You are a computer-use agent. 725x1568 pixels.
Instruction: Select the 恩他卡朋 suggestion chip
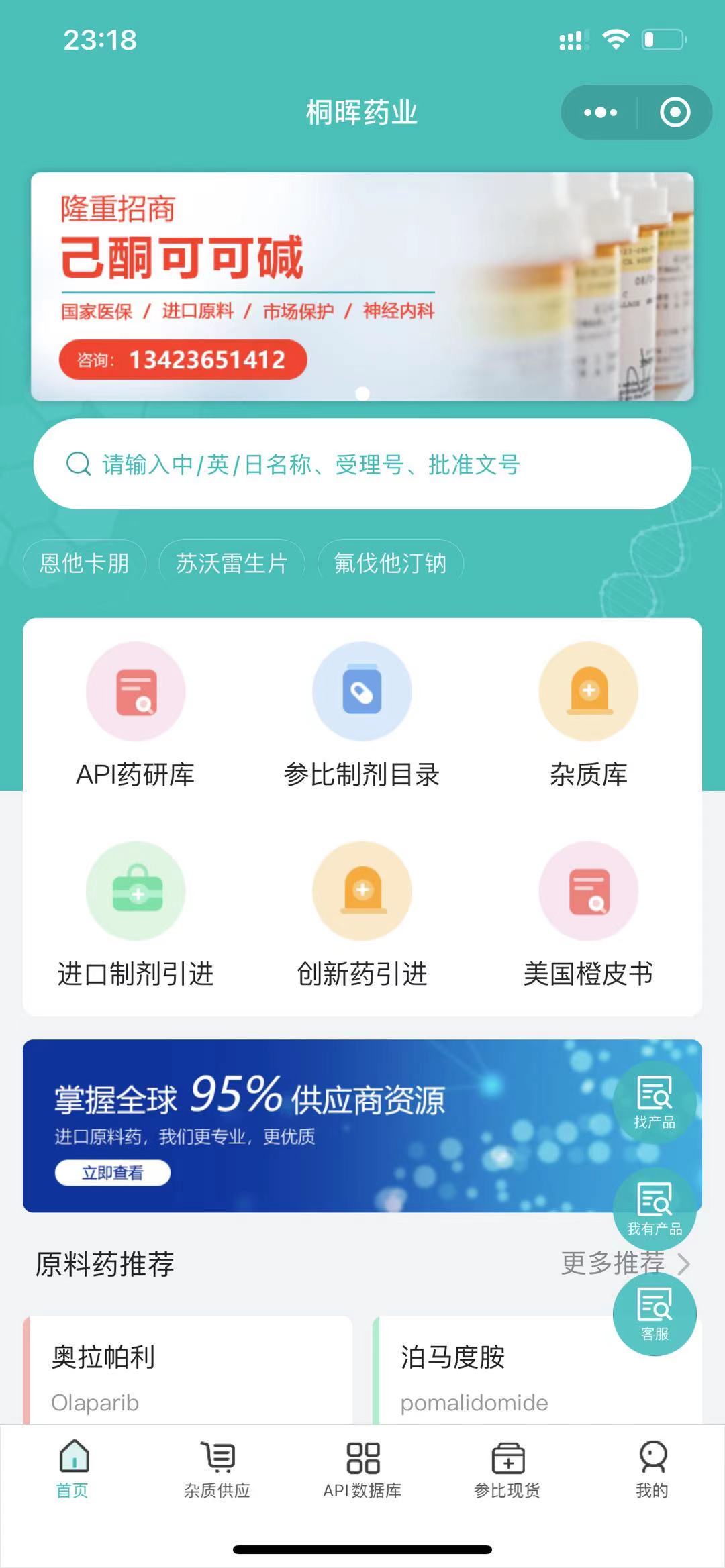click(x=85, y=563)
